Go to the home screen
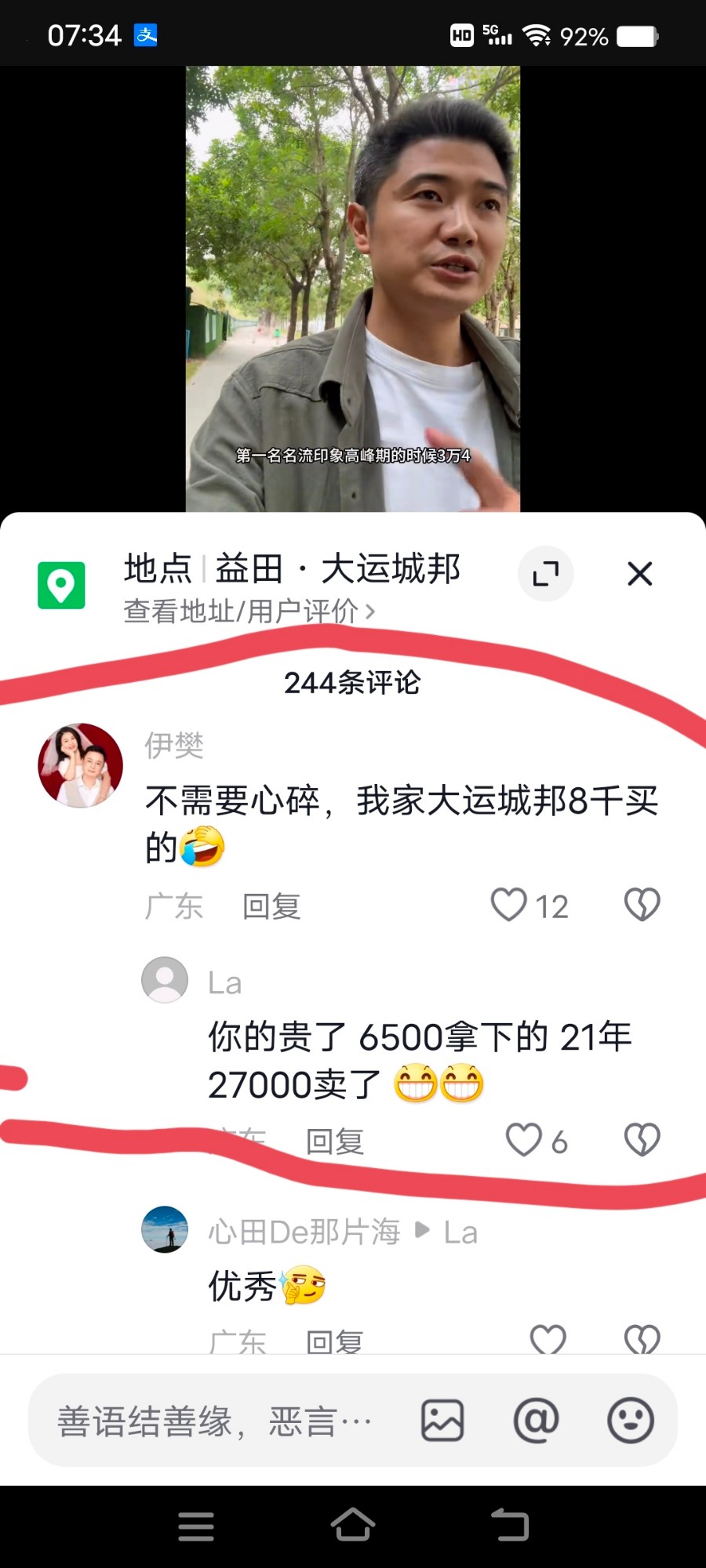Image resolution: width=706 pixels, height=1568 pixels. 353,1526
